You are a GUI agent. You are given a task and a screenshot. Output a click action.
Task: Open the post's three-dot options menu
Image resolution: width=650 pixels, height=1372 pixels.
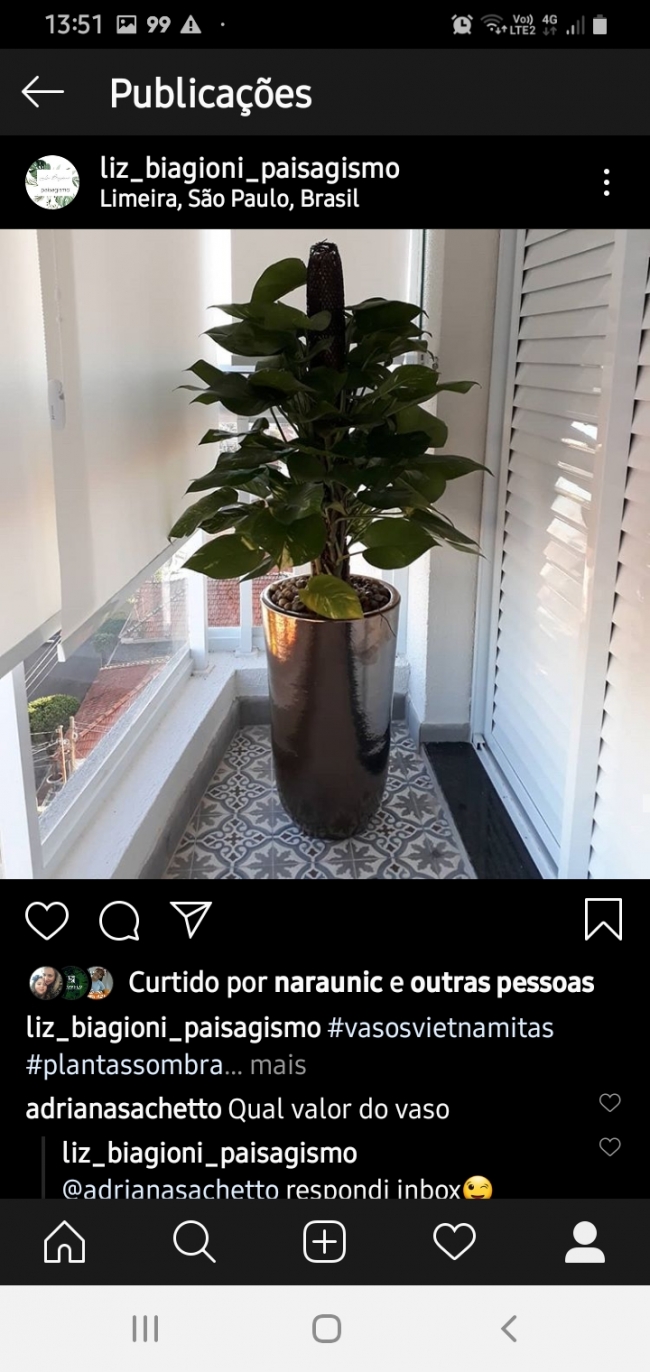coord(606,182)
